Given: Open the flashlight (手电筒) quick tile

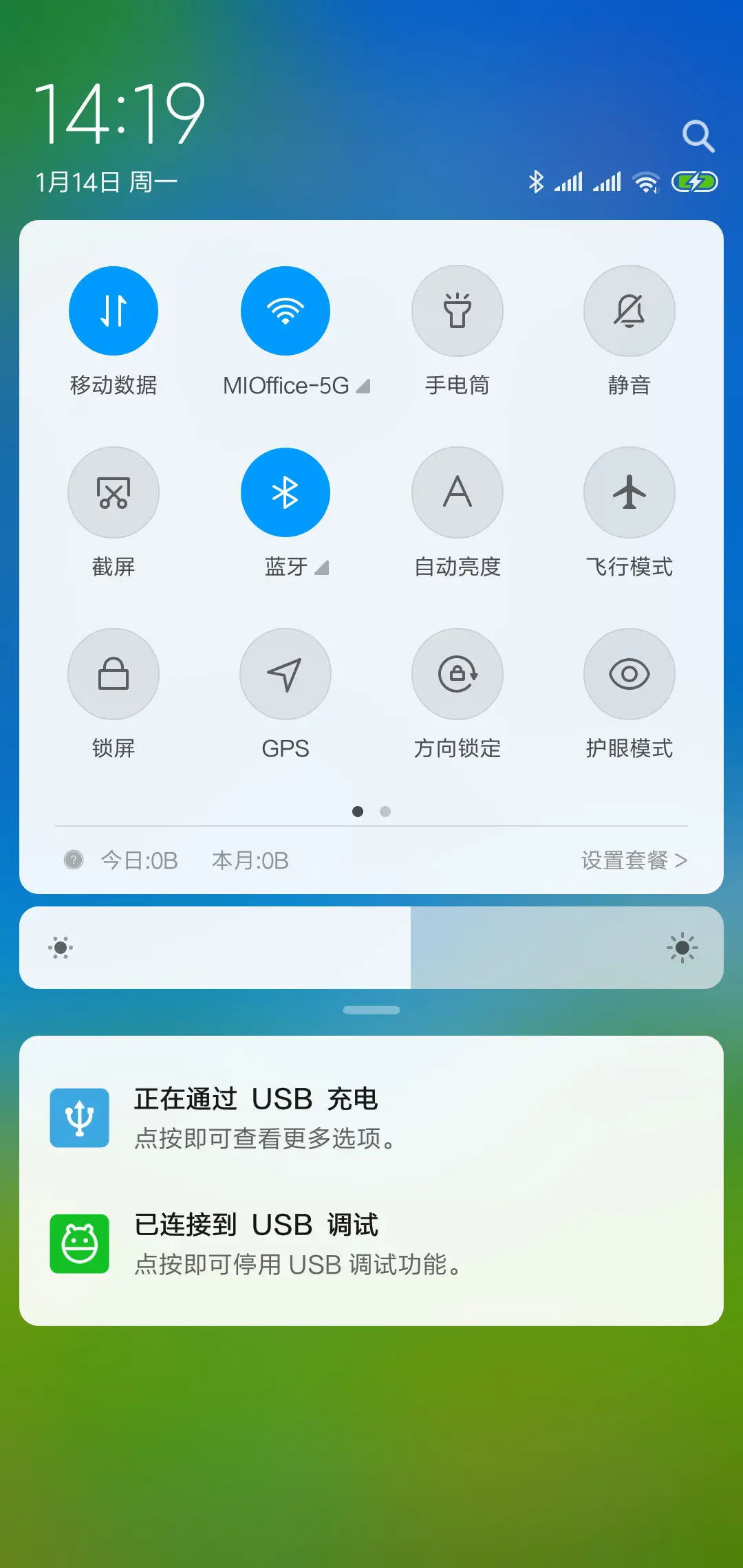Looking at the screenshot, I should click(x=457, y=311).
